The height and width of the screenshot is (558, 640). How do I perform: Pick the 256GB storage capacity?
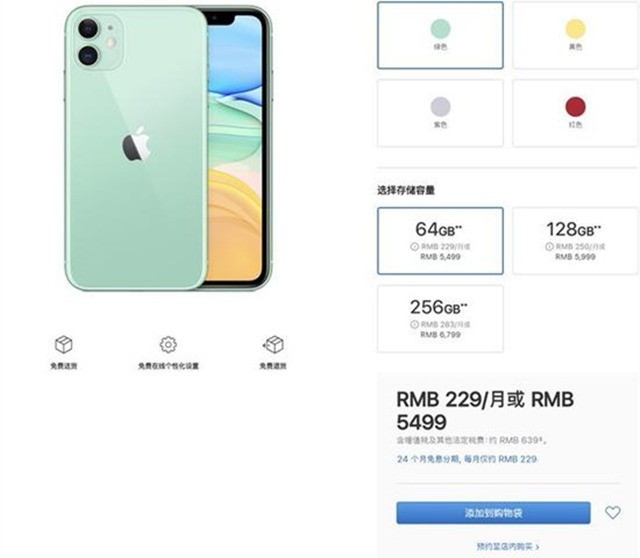click(x=440, y=318)
